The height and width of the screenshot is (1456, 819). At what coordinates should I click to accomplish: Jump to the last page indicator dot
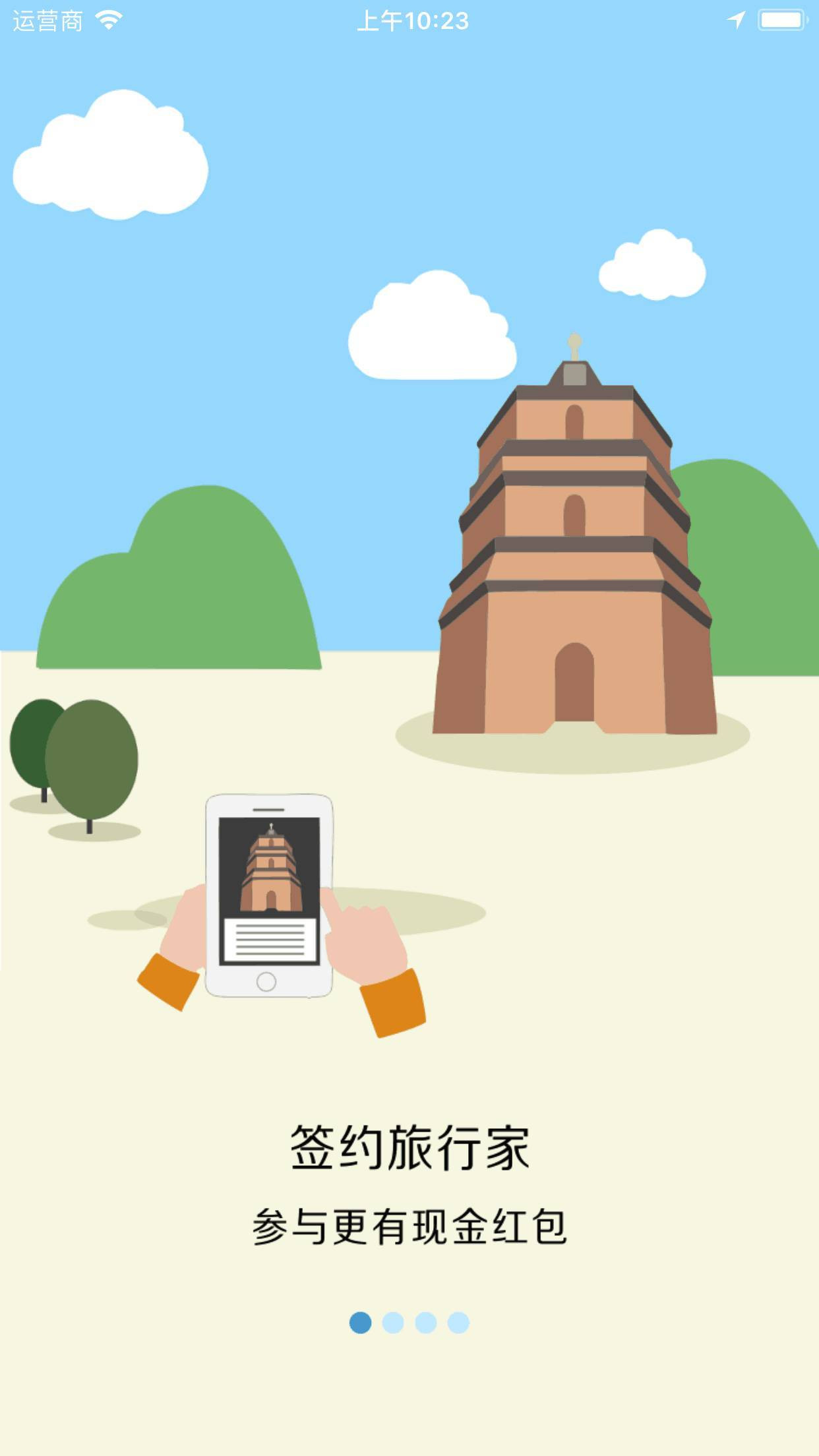tap(458, 1322)
